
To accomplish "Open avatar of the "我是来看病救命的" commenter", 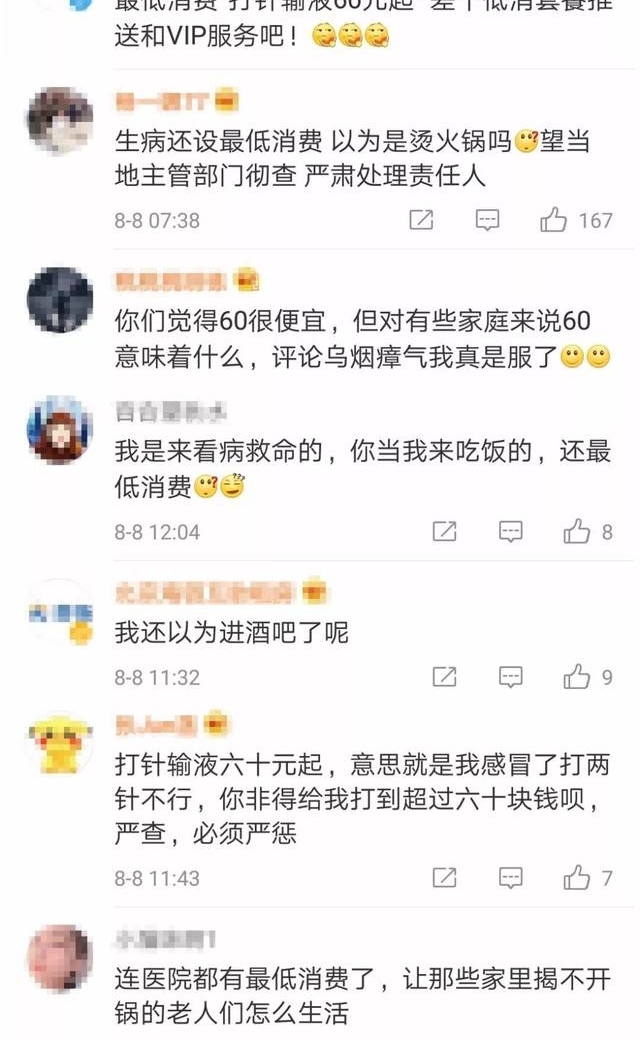I will point(60,430).
